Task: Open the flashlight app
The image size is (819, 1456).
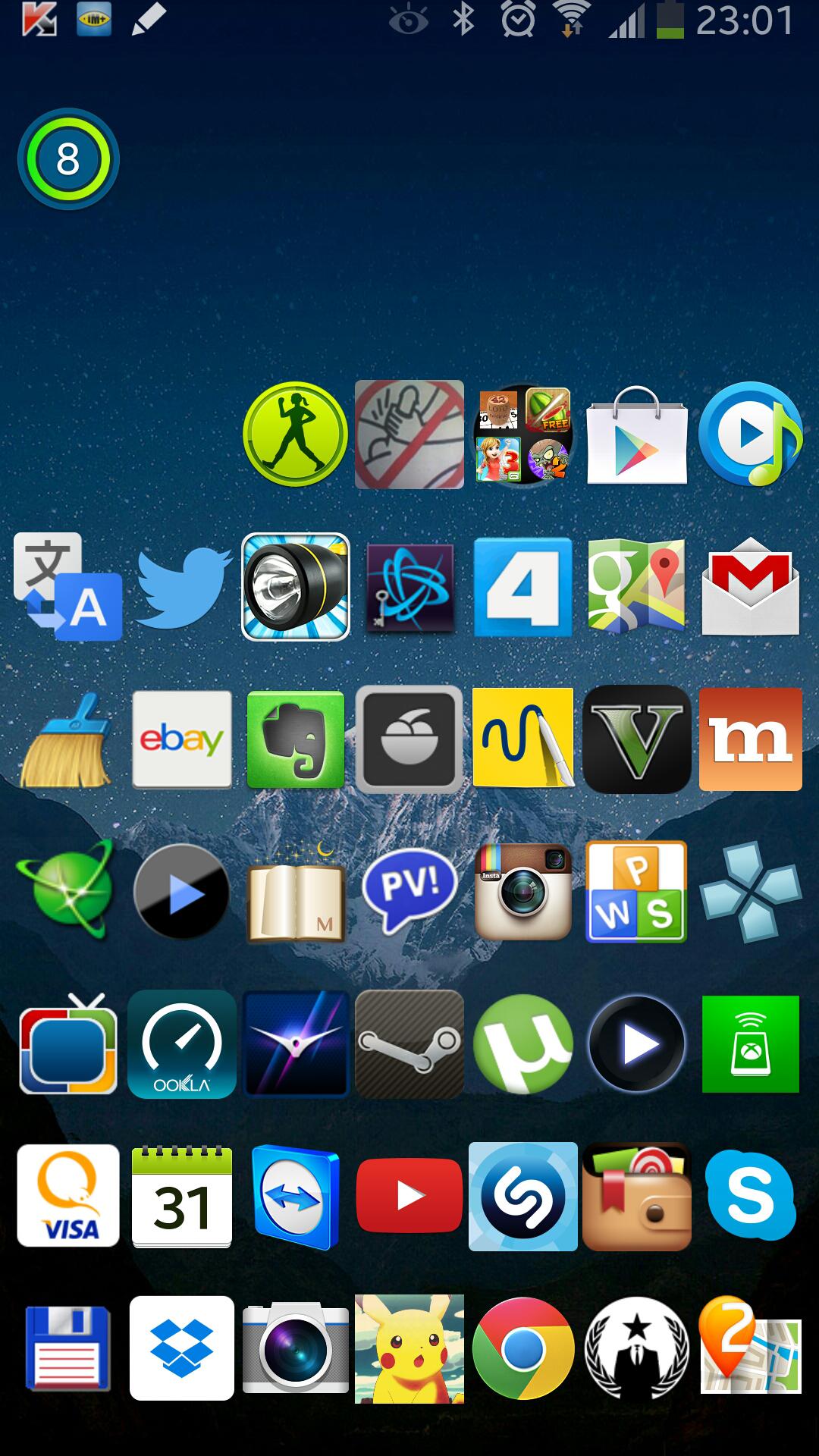Action: tap(296, 587)
